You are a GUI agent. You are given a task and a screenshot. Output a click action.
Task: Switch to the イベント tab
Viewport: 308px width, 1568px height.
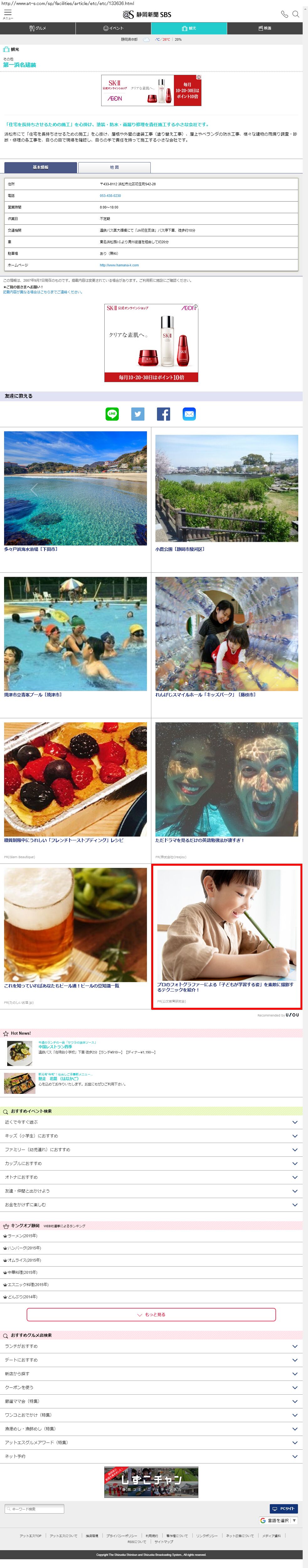tap(113, 28)
